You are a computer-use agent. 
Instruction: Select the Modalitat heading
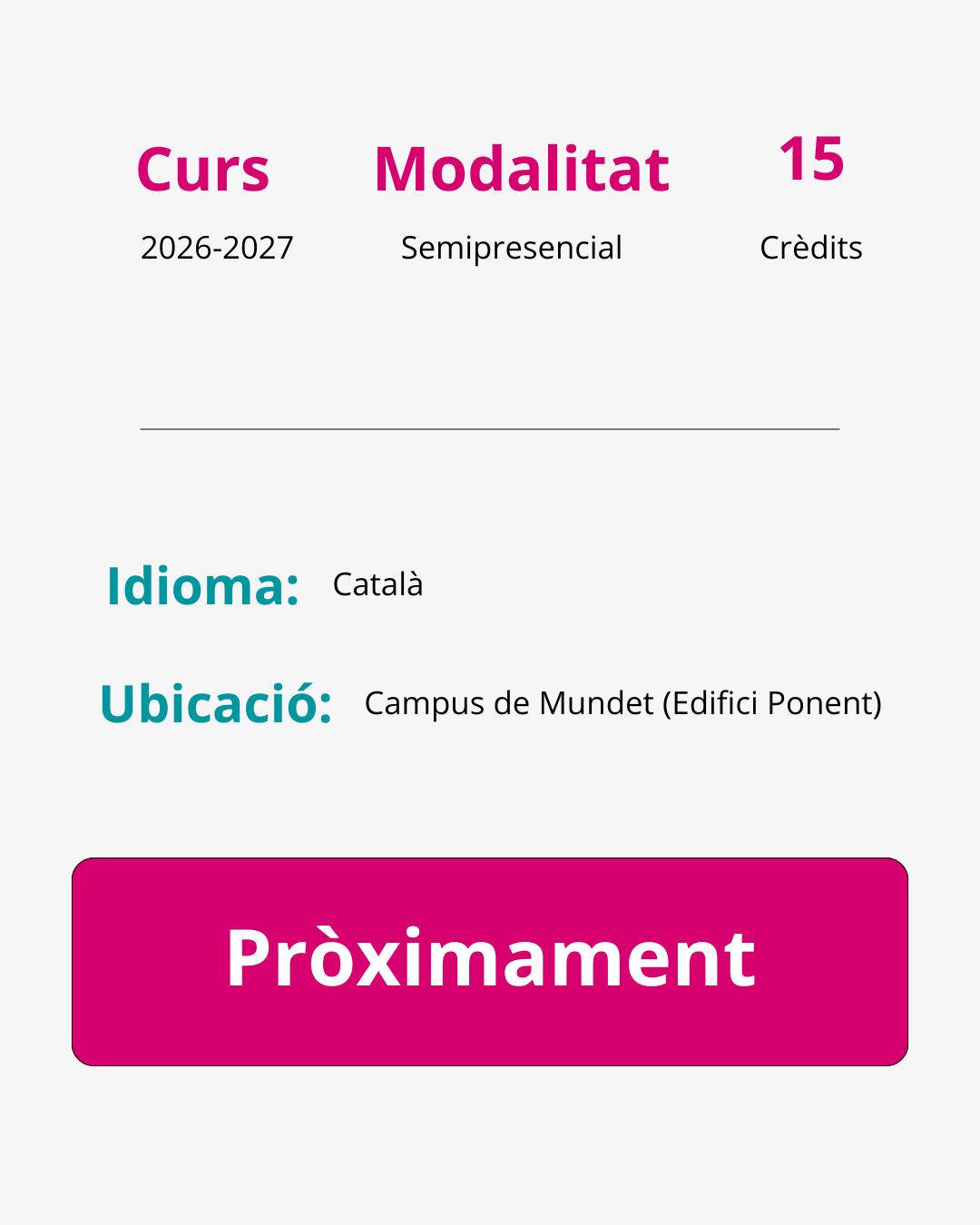522,169
